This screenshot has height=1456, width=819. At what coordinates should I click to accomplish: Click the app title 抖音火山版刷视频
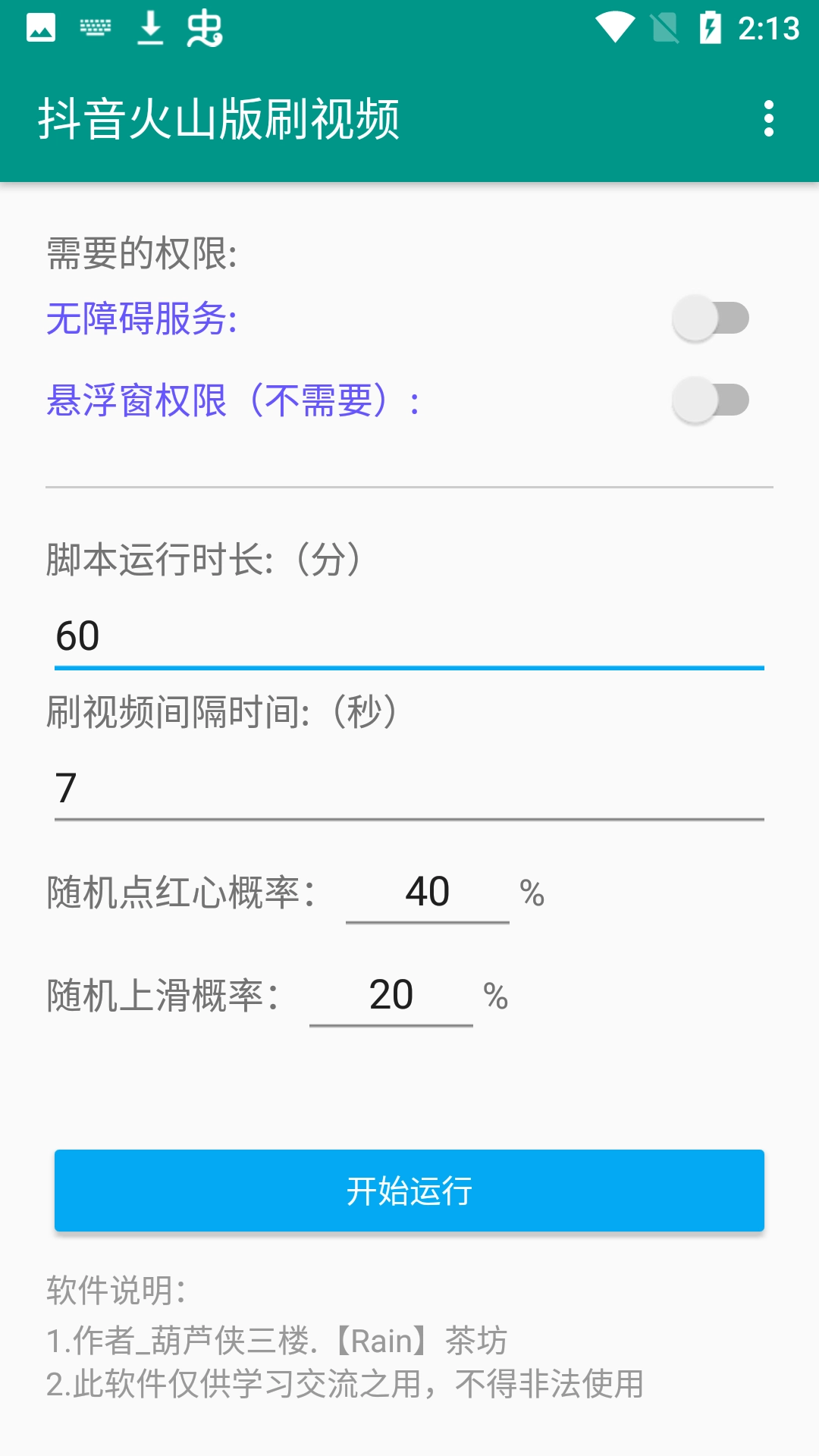[220, 118]
